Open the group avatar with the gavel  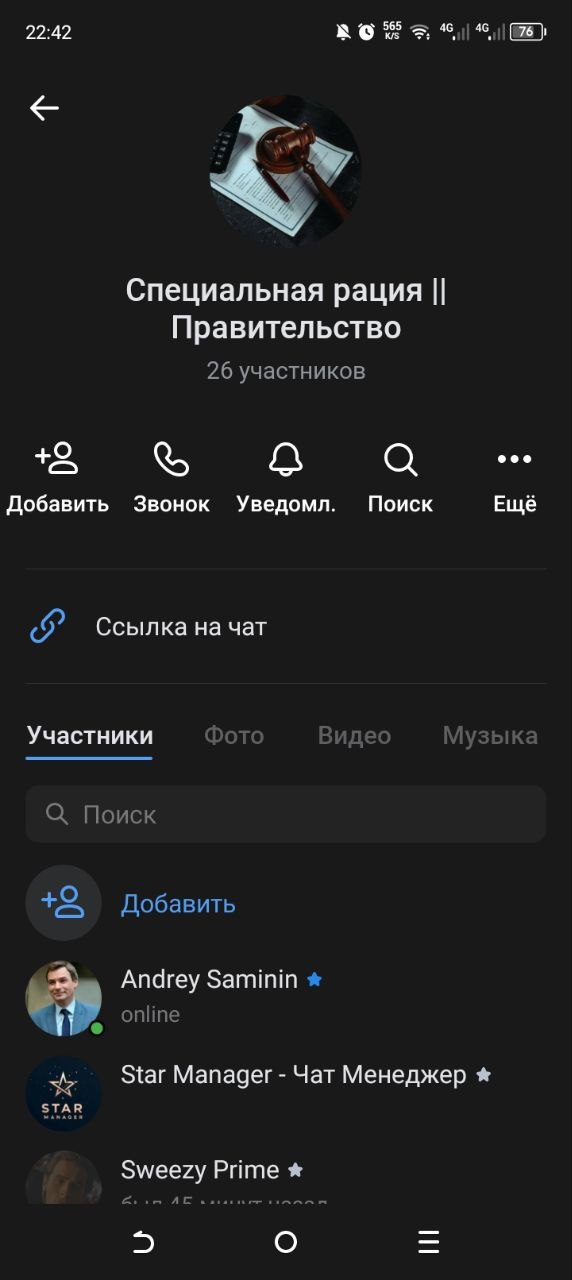coord(286,172)
